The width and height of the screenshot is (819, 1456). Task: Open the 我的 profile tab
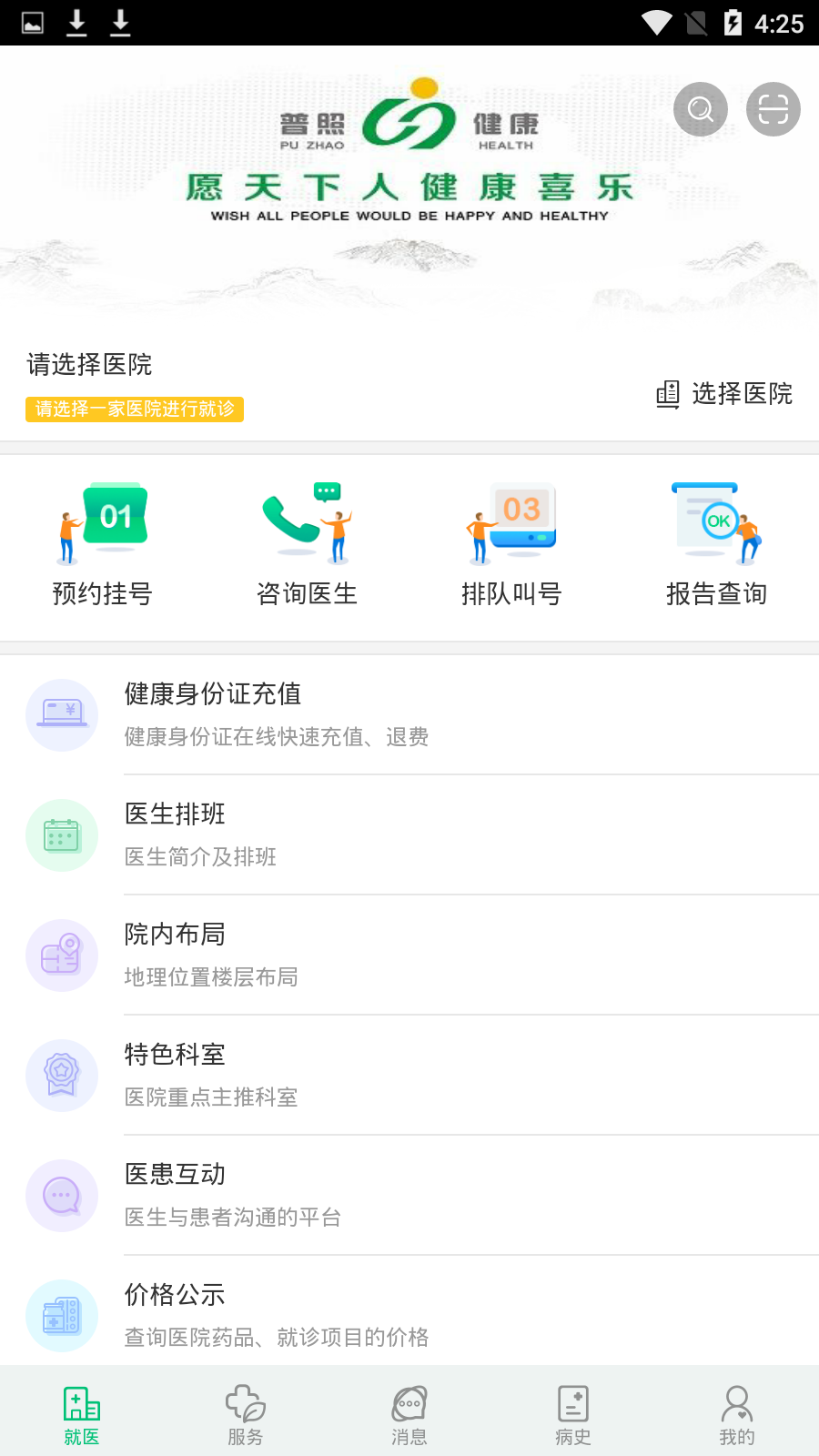(x=737, y=1412)
